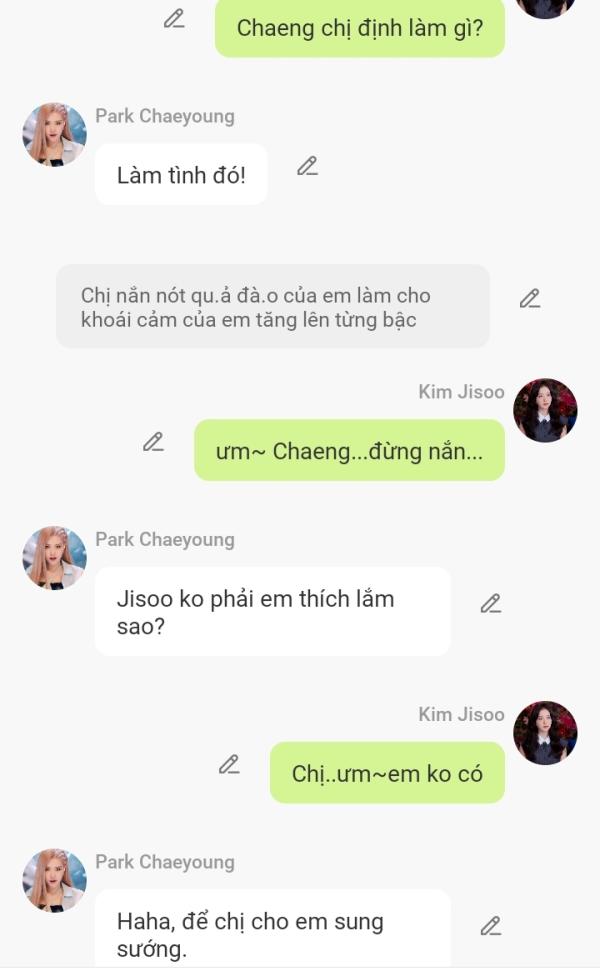Edit Park Chaeyoung's first short reply
The height and width of the screenshot is (971, 600).
click(x=307, y=166)
